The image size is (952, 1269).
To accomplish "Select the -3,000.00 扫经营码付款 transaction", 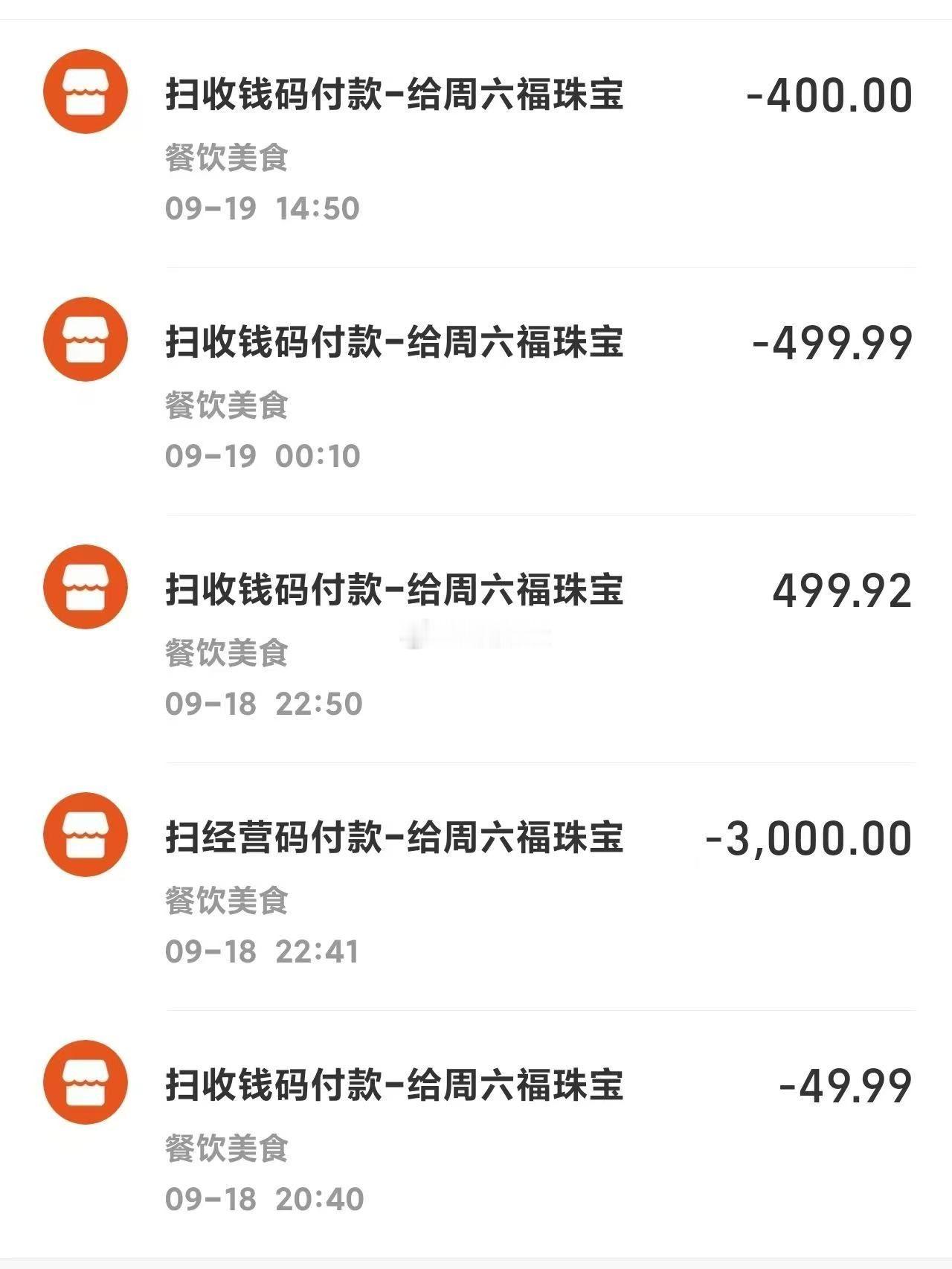I will [x=476, y=887].
